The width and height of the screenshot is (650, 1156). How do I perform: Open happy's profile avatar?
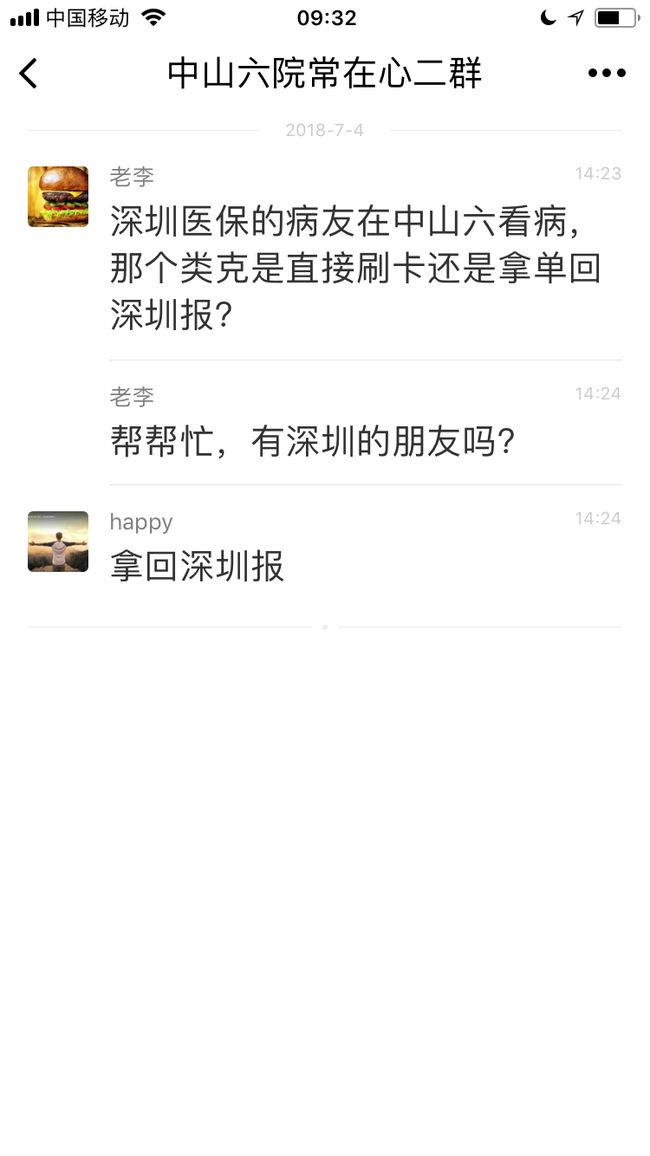(58, 541)
